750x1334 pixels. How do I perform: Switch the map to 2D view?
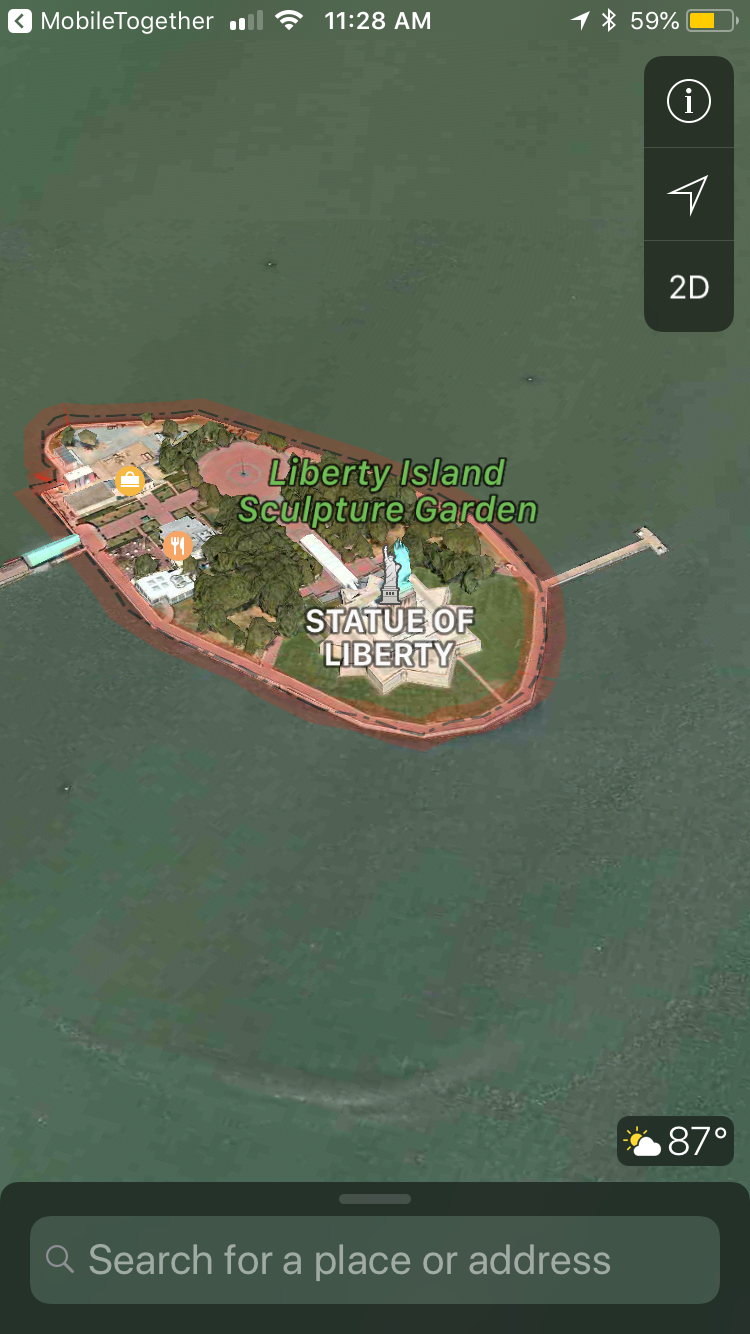[x=688, y=287]
